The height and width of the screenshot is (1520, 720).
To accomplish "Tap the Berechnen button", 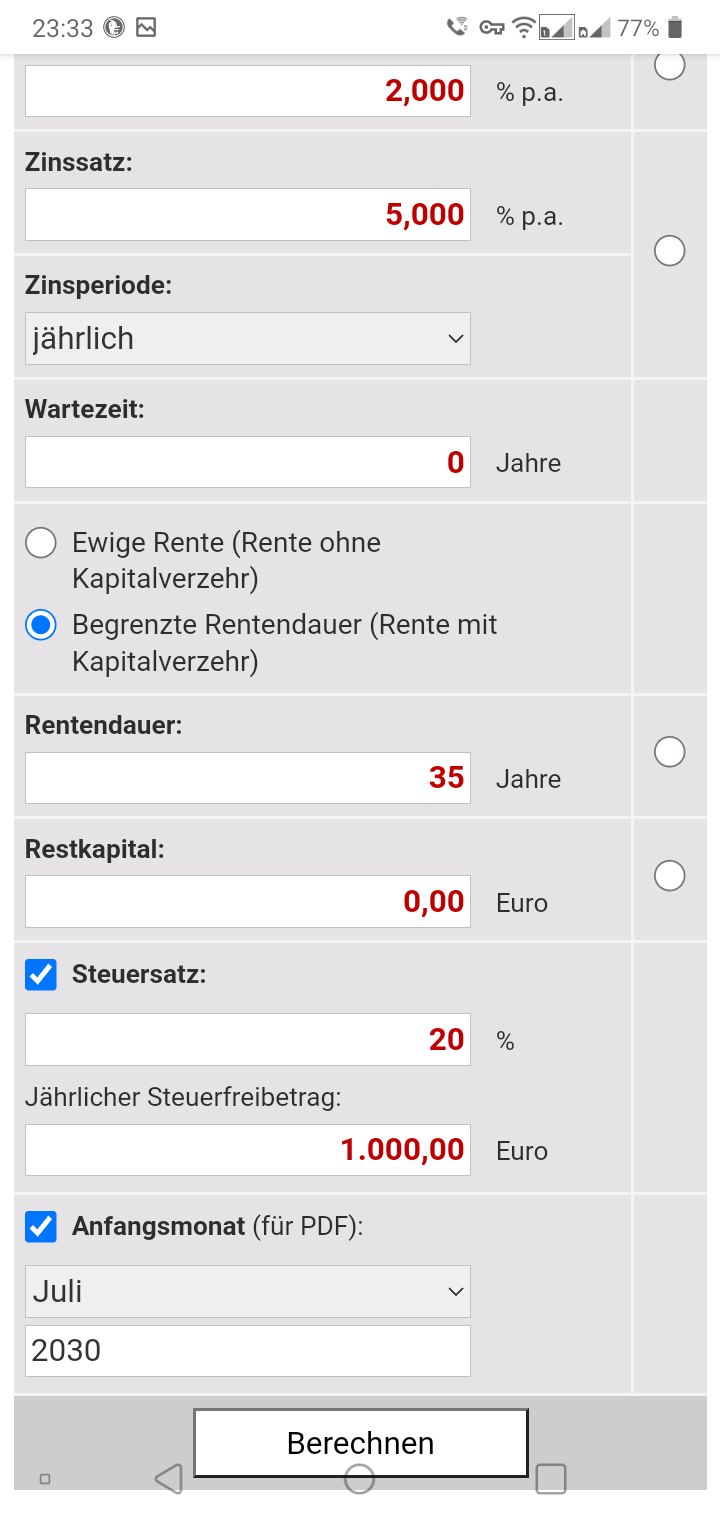I will point(360,1443).
